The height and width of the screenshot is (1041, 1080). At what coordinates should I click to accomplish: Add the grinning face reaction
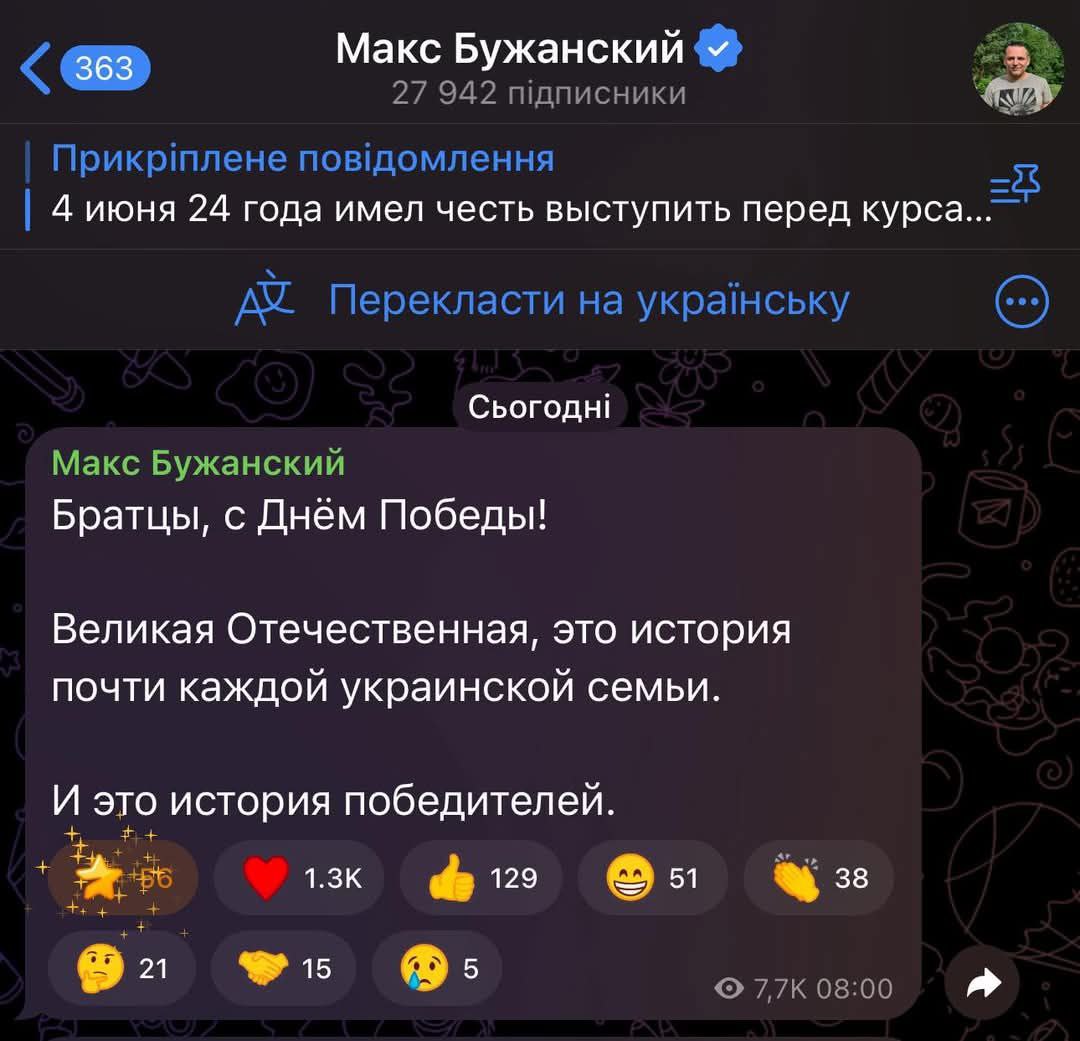tap(651, 878)
